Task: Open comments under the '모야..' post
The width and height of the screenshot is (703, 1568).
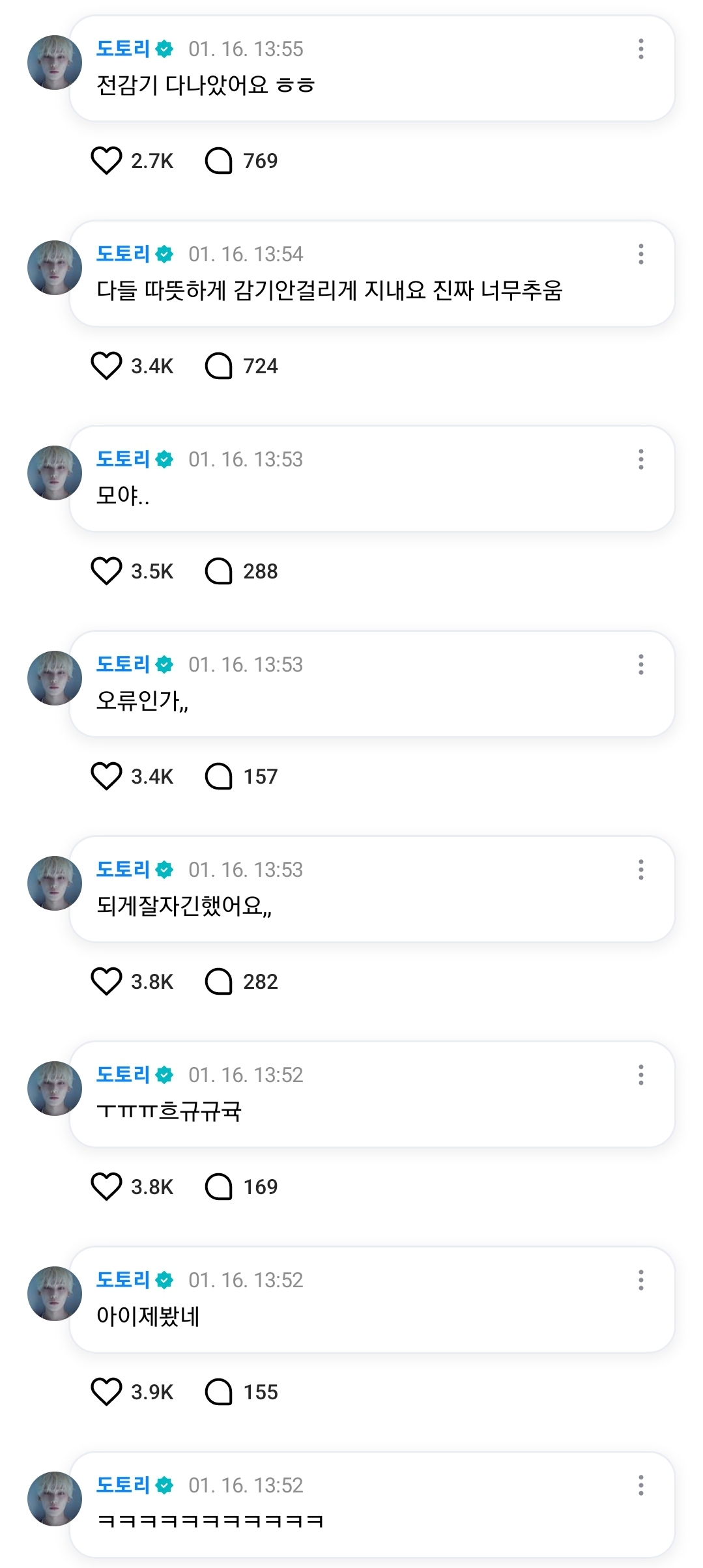Action: click(x=219, y=571)
